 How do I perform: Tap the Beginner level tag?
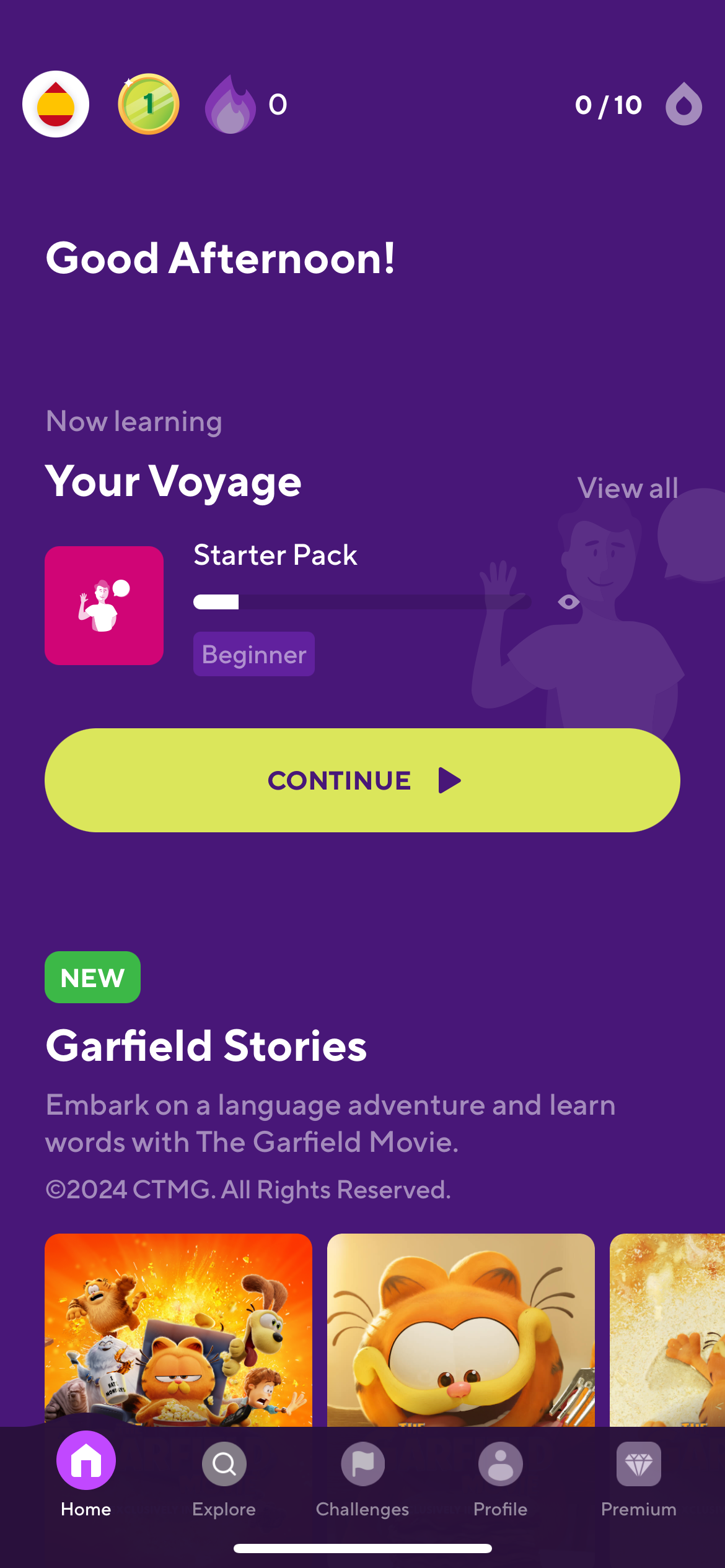click(x=253, y=653)
